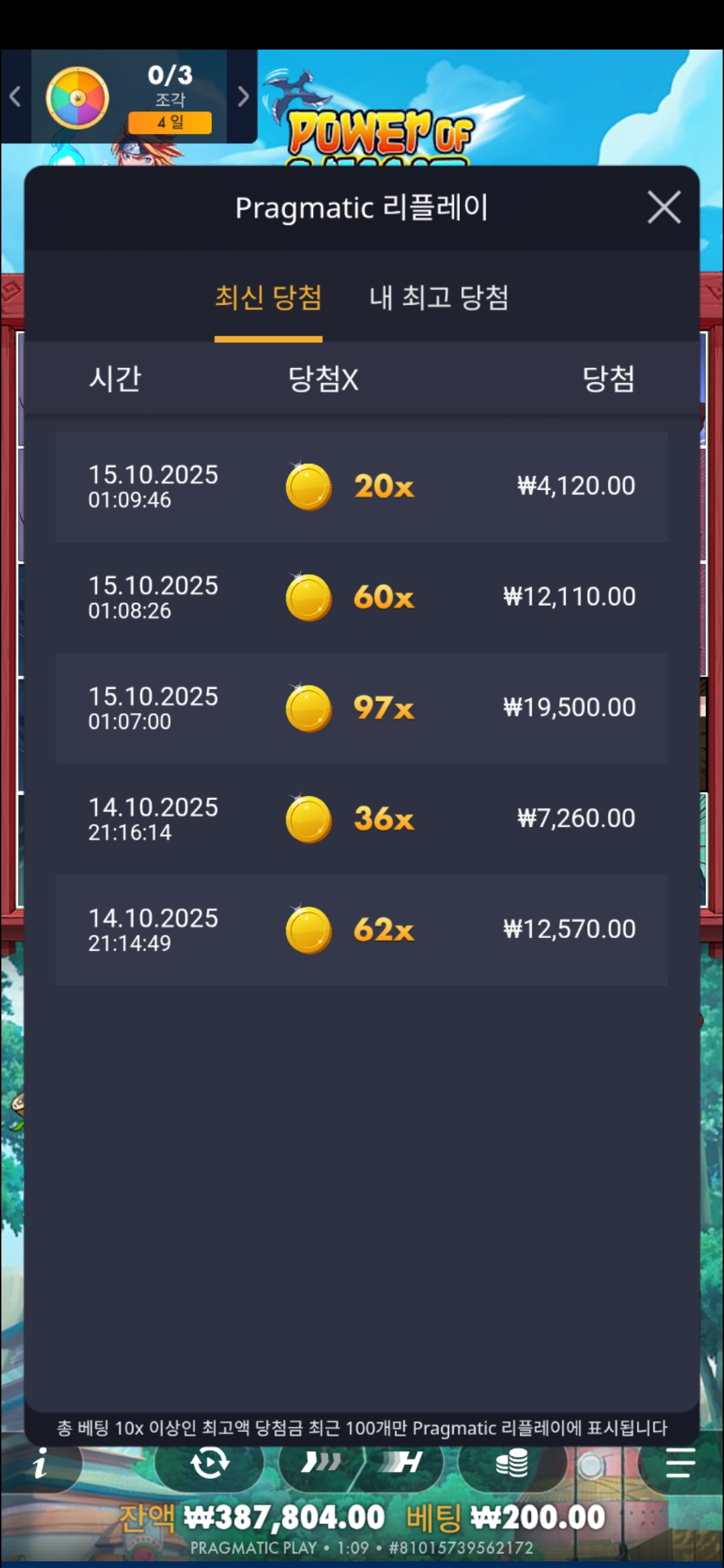This screenshot has width=724, height=1568.
Task: Open the hamburger menu
Action: click(x=680, y=1463)
